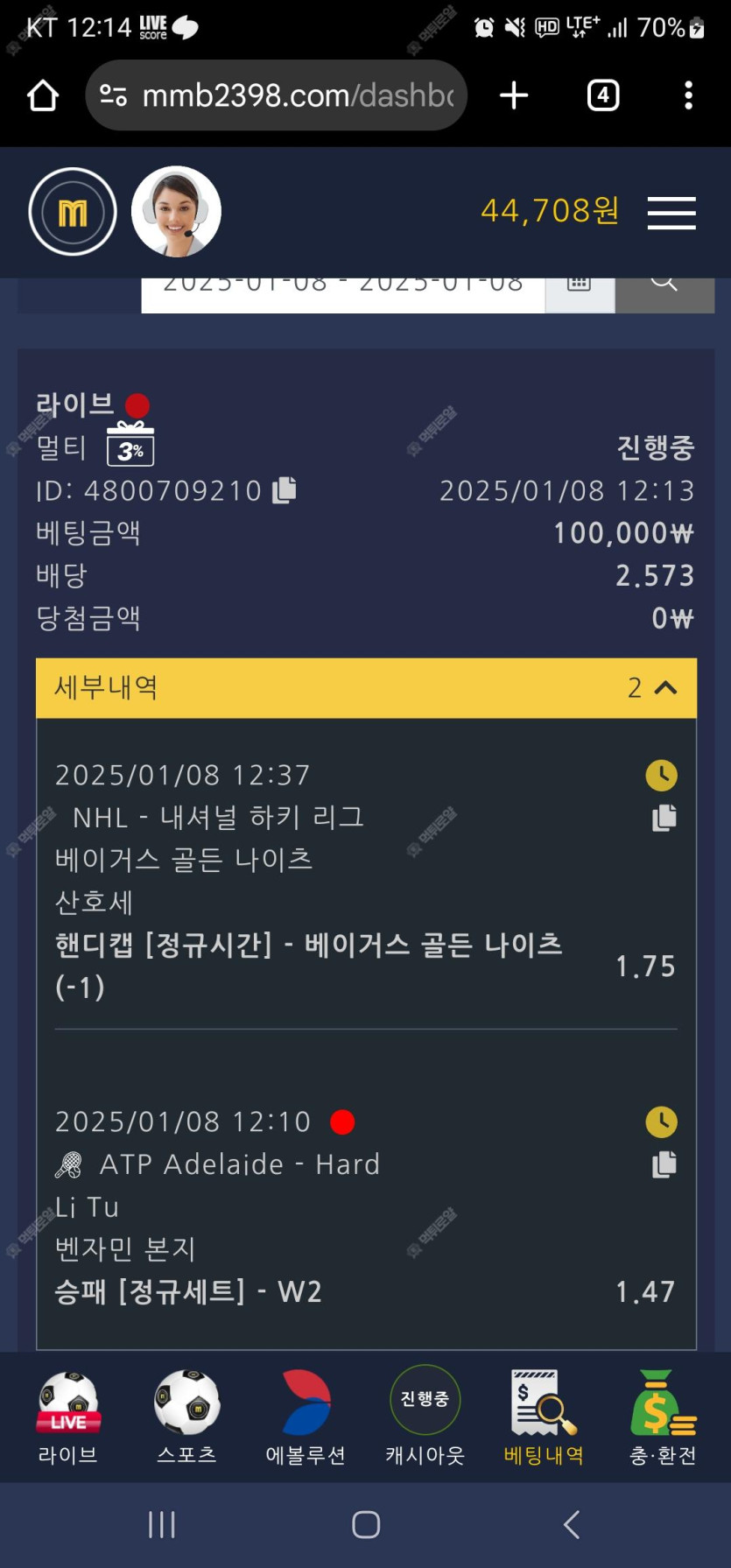Copy the NHL 베이거스 골든 나이츠 selection
Image resolution: width=731 pixels, height=1568 pixels.
click(664, 818)
